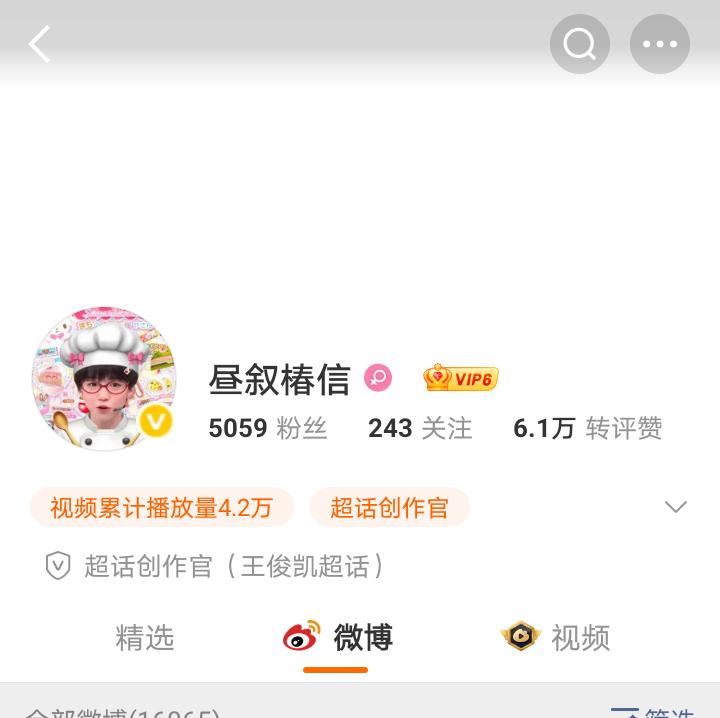View the chef-hat profile avatar
The width and height of the screenshot is (720, 718).
tap(104, 379)
